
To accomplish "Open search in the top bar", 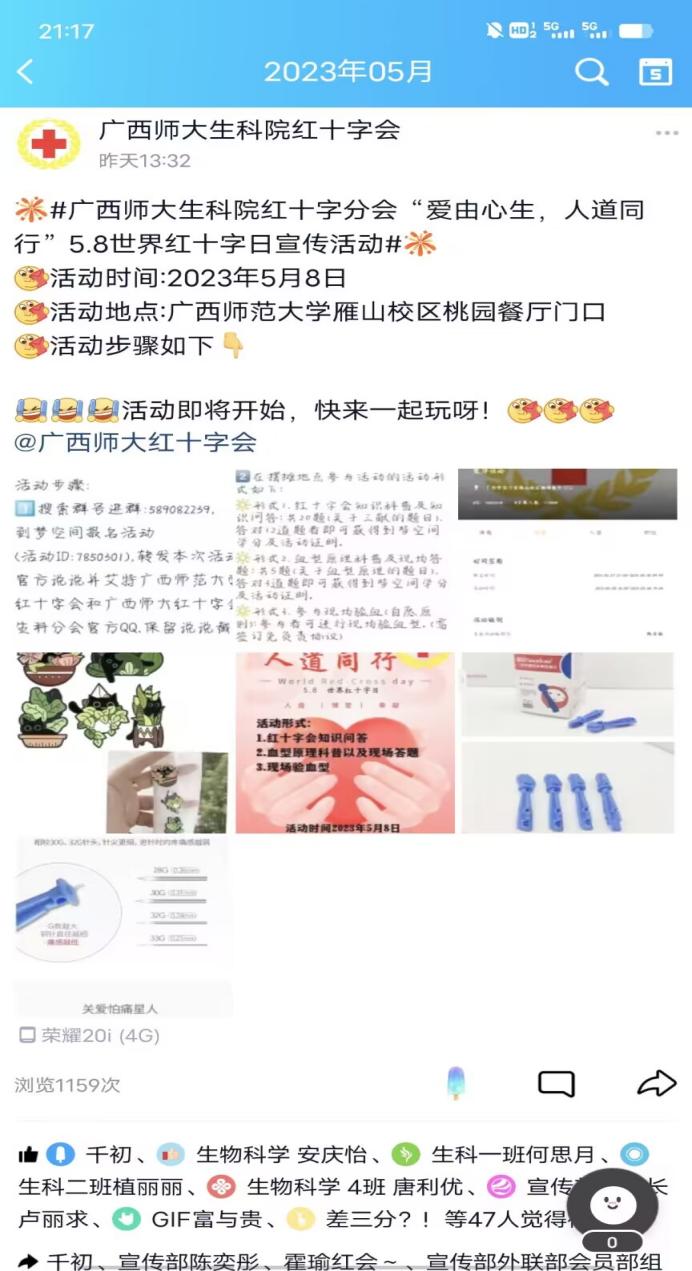I will coord(591,71).
